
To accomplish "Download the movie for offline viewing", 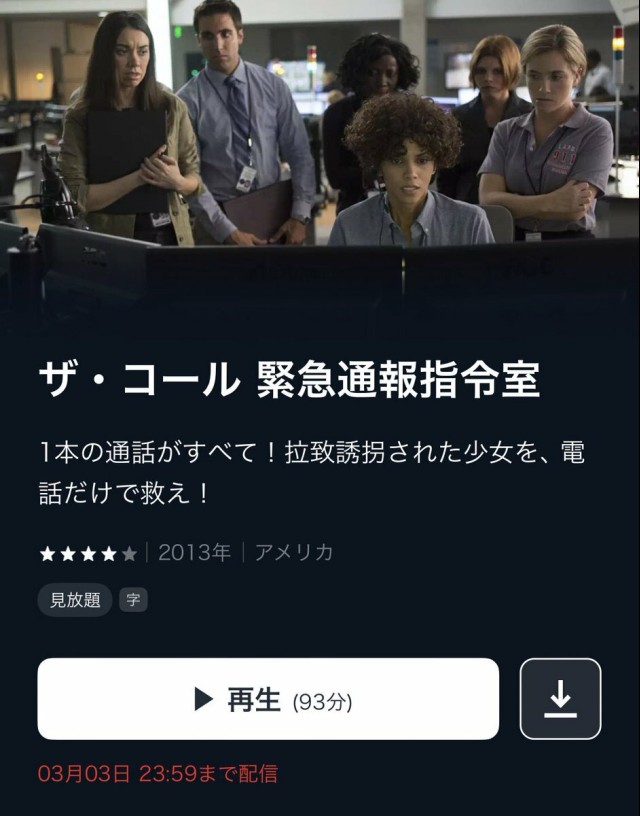I will pos(560,699).
